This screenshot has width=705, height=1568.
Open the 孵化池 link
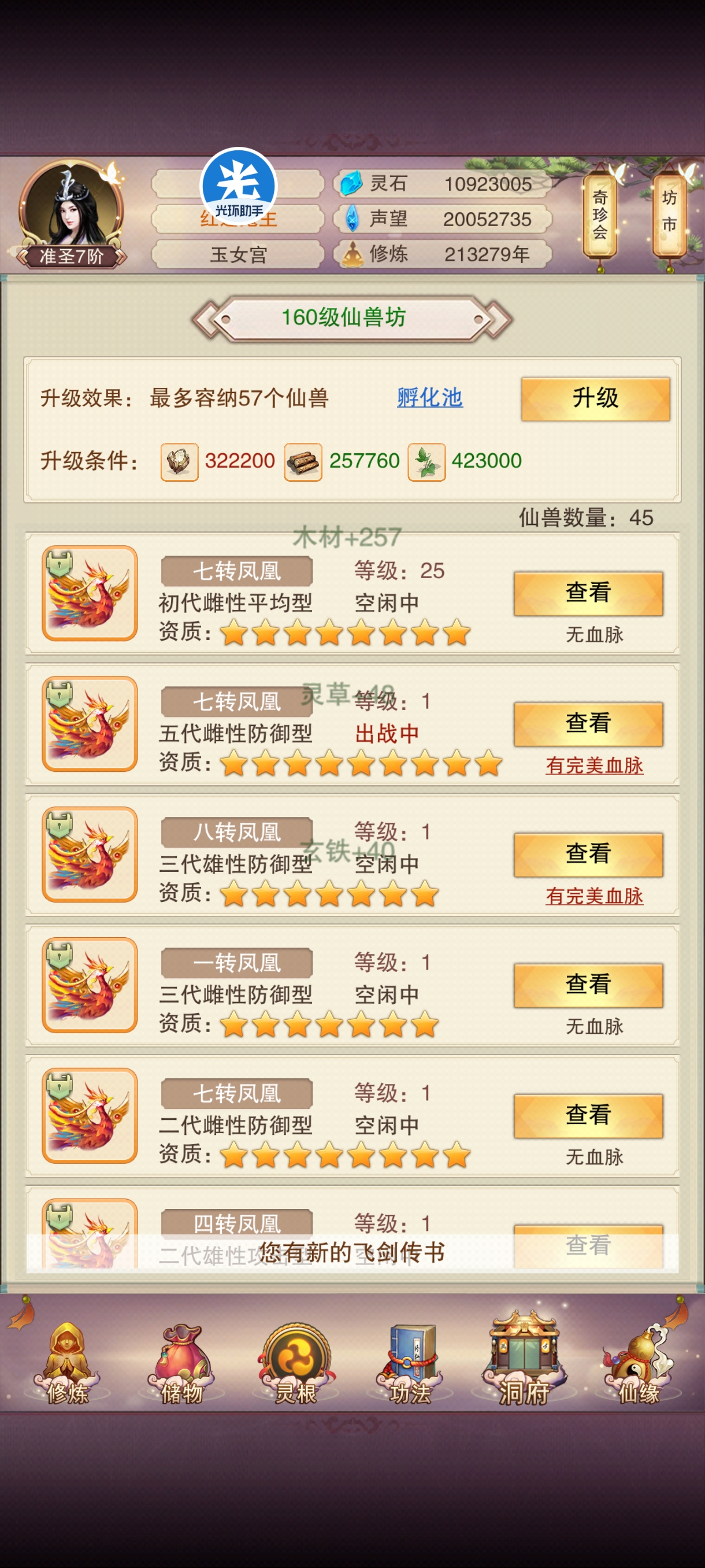429,397
